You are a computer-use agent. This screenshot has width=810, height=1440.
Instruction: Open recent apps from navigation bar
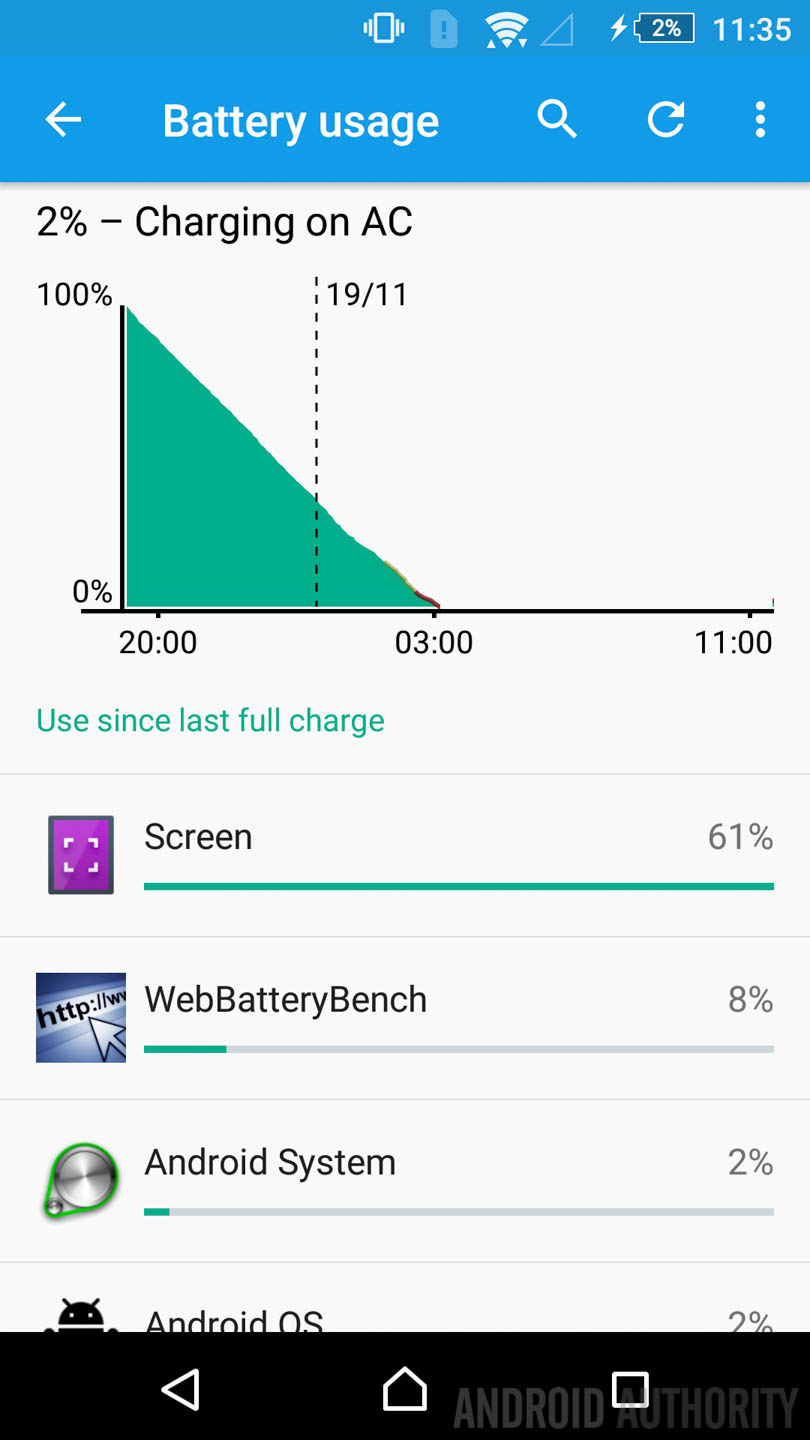(630, 1388)
